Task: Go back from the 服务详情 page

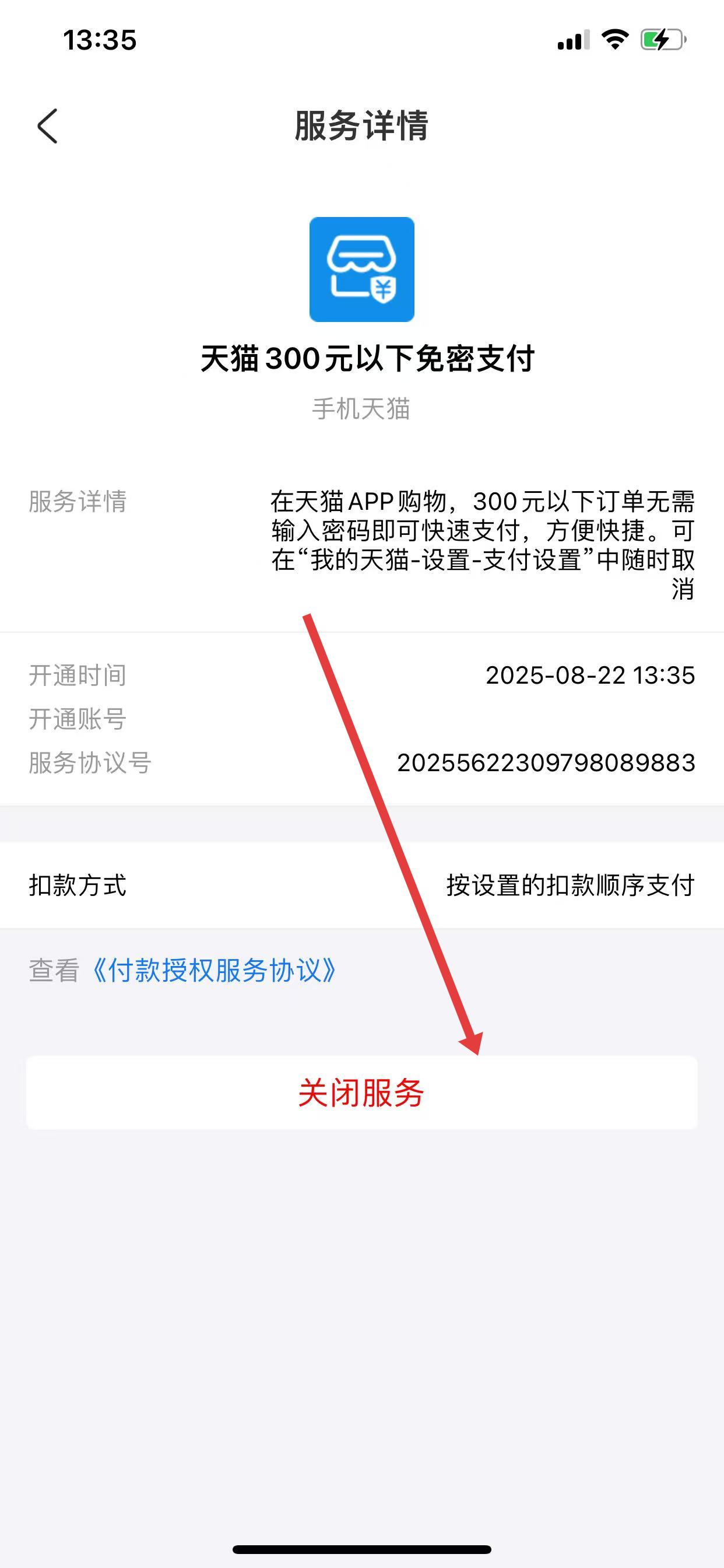Action: coord(47,126)
